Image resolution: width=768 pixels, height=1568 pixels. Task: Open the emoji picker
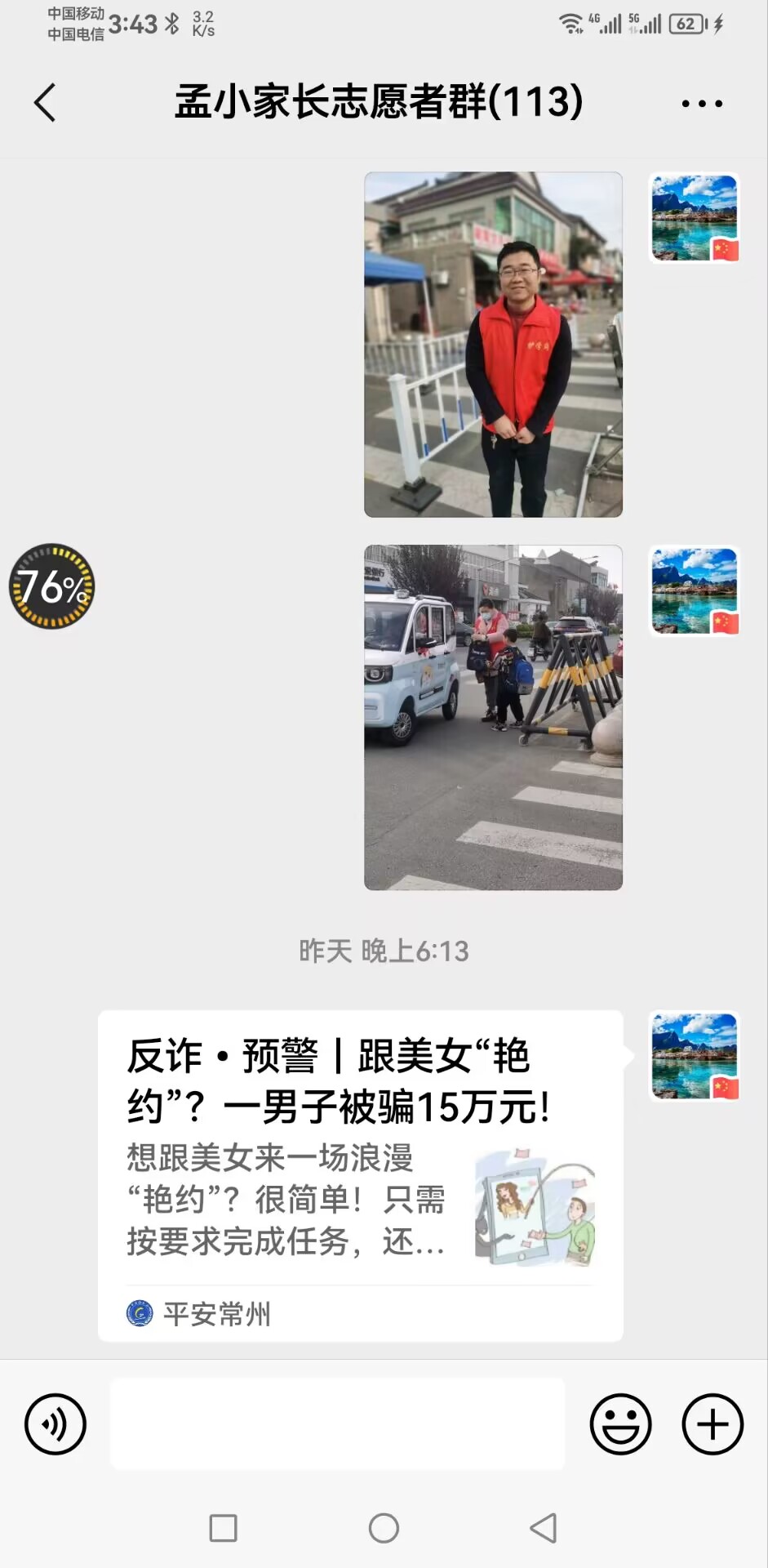tap(621, 1424)
